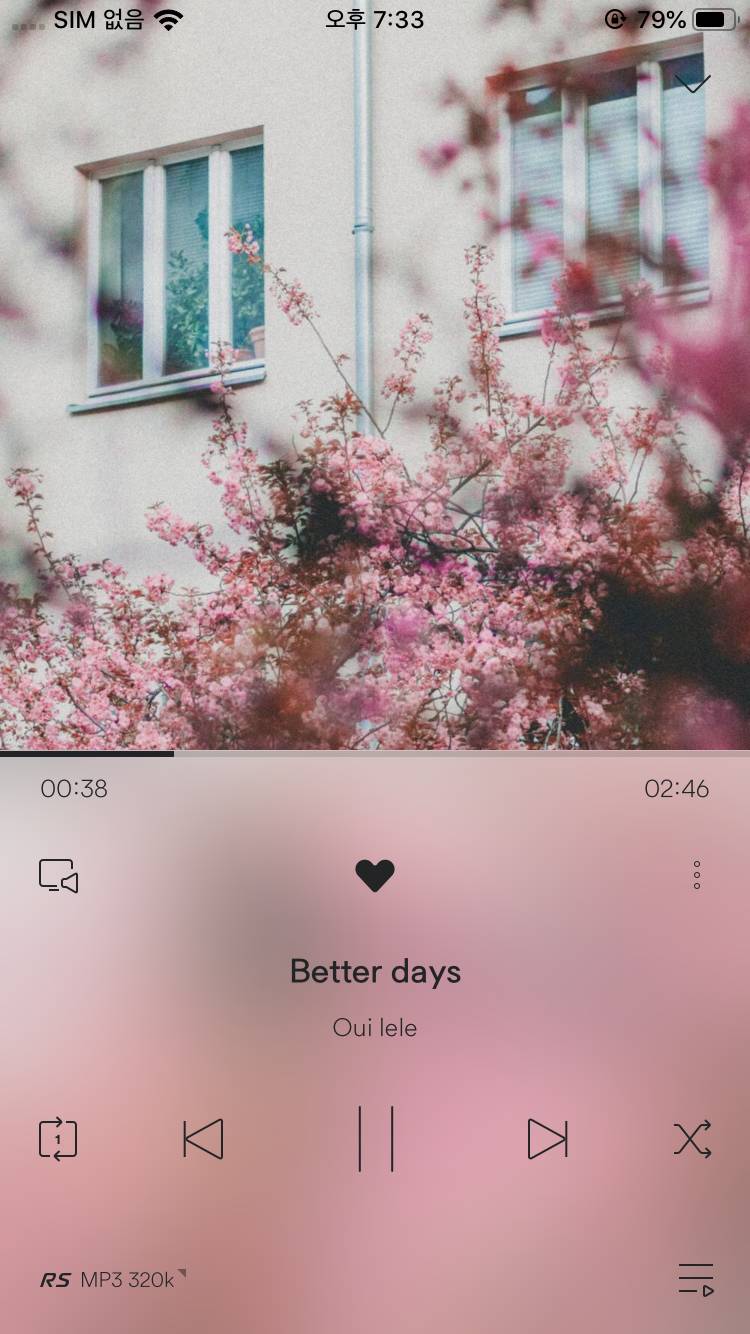Open the three-dot more options menu
The image size is (750, 1334).
(696, 875)
